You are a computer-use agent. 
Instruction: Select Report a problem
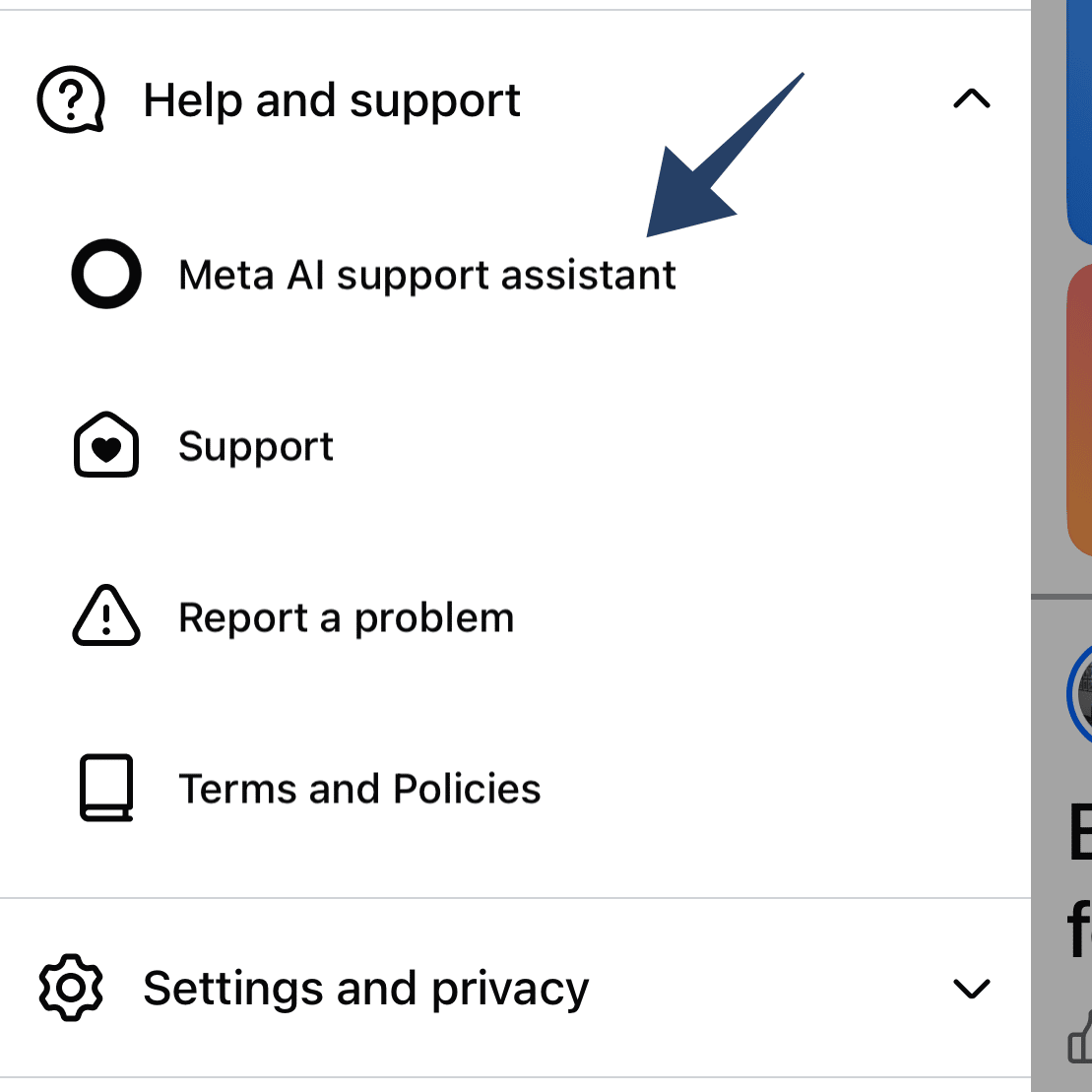pyautogui.click(x=346, y=618)
